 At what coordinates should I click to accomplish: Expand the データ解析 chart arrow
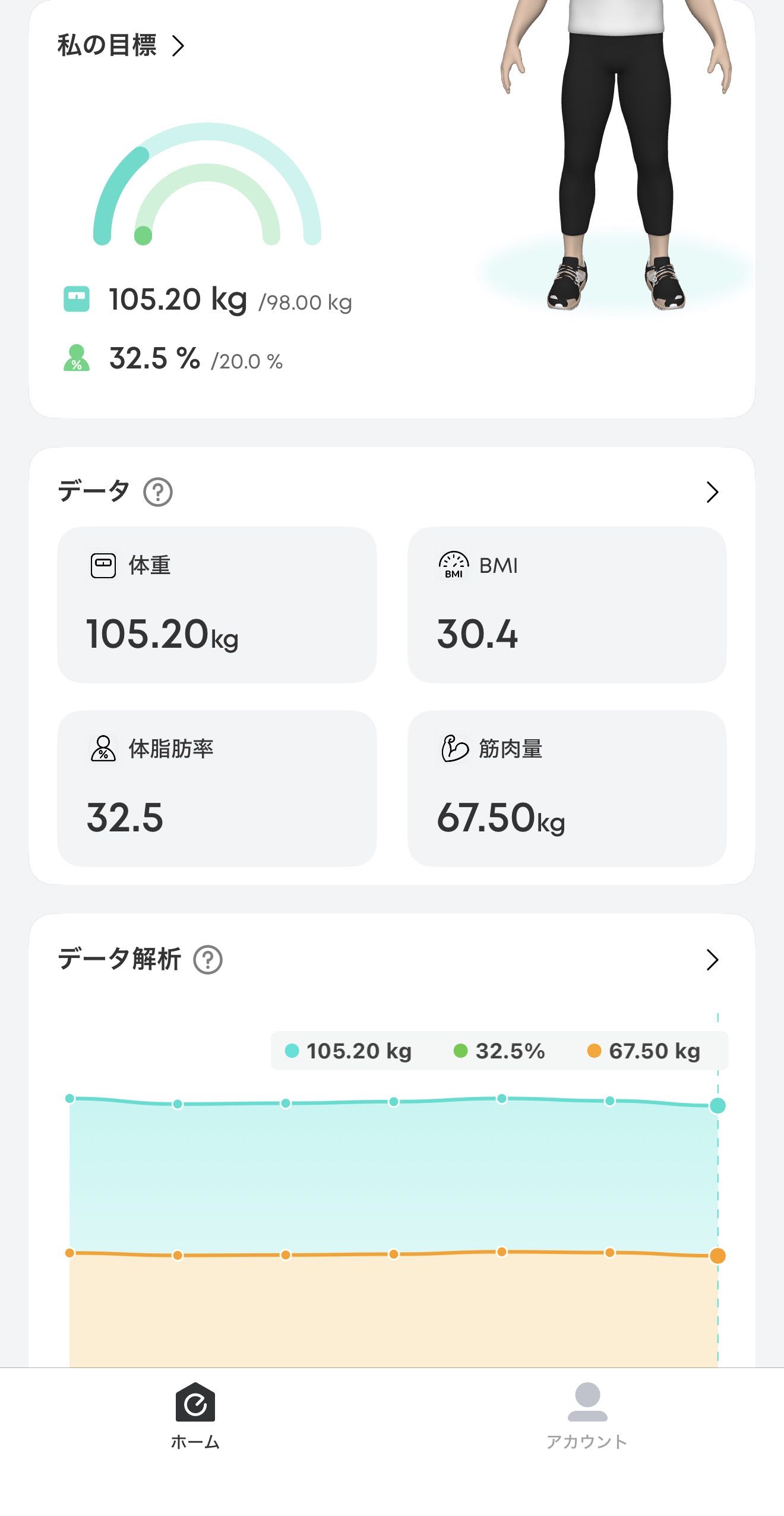pyautogui.click(x=712, y=960)
